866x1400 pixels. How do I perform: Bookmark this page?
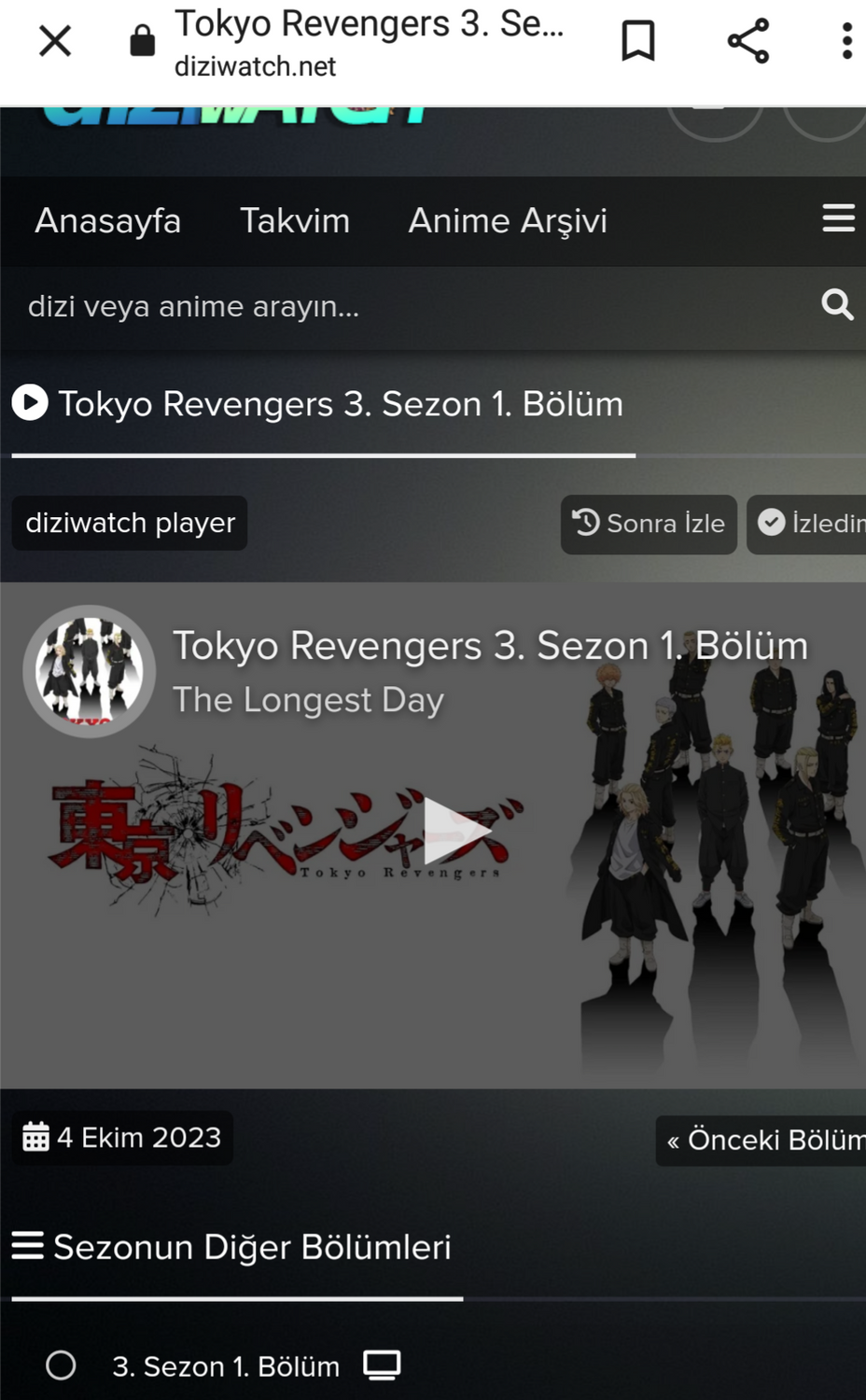tap(638, 41)
